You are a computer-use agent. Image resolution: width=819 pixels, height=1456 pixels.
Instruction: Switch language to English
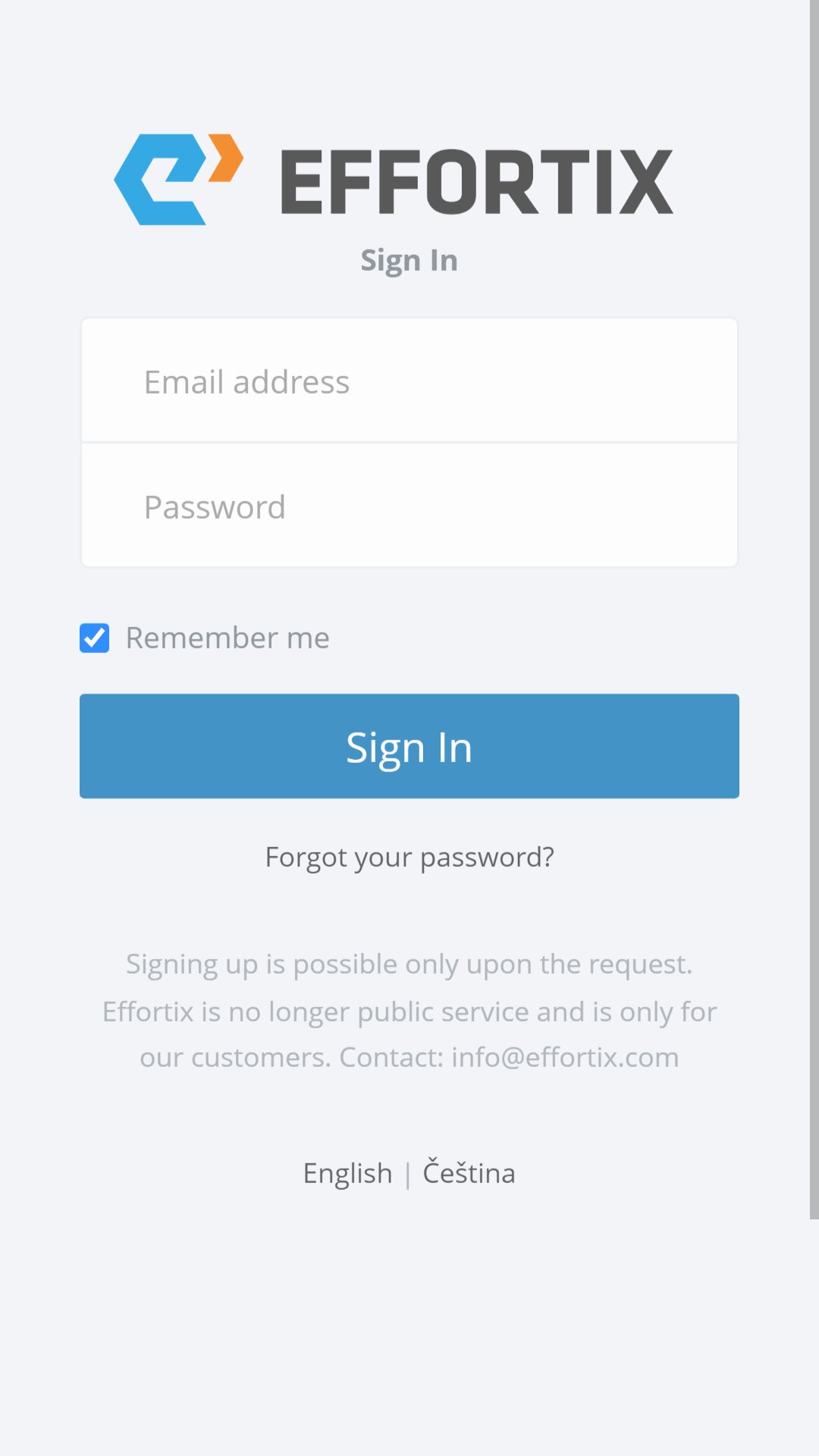pos(347,1173)
